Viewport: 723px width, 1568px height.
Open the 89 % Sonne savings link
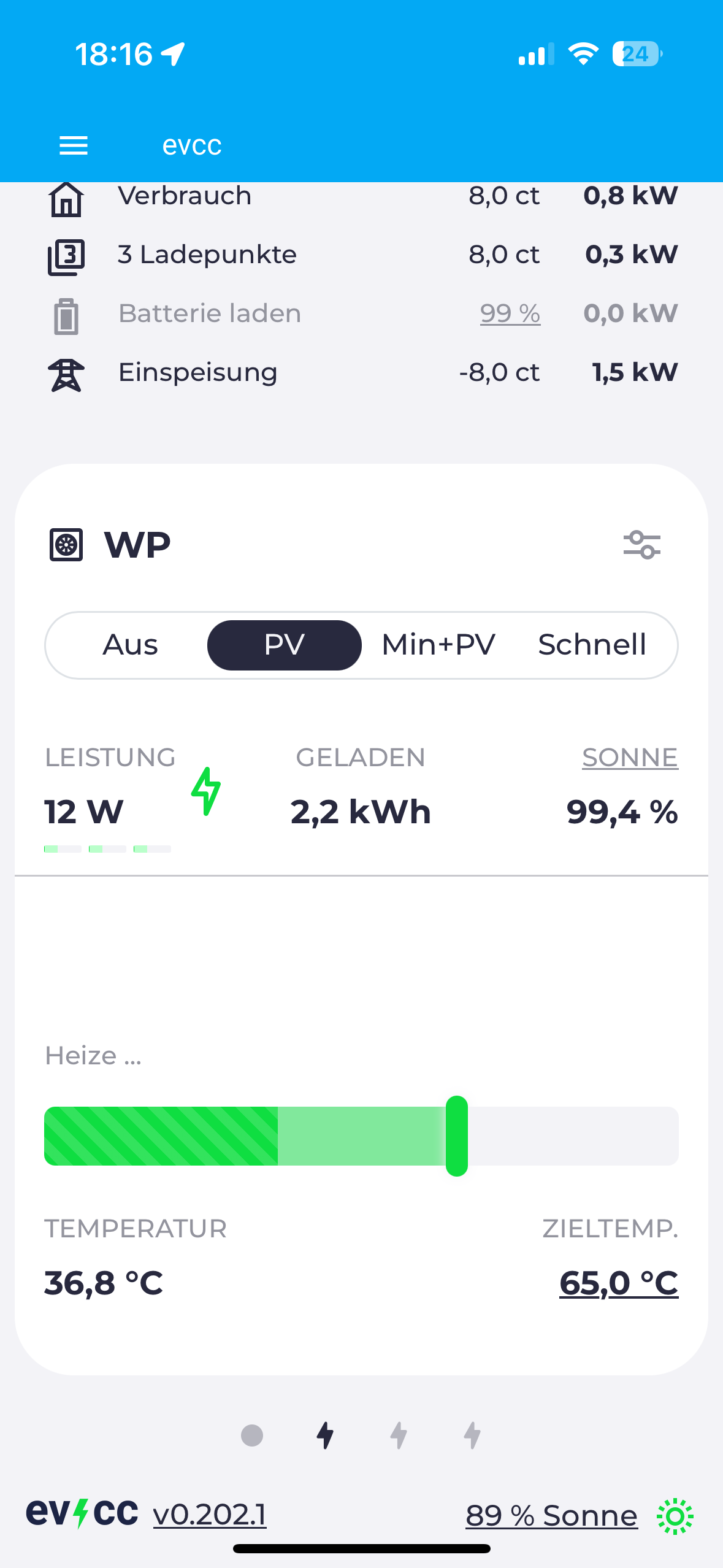pos(551,1516)
